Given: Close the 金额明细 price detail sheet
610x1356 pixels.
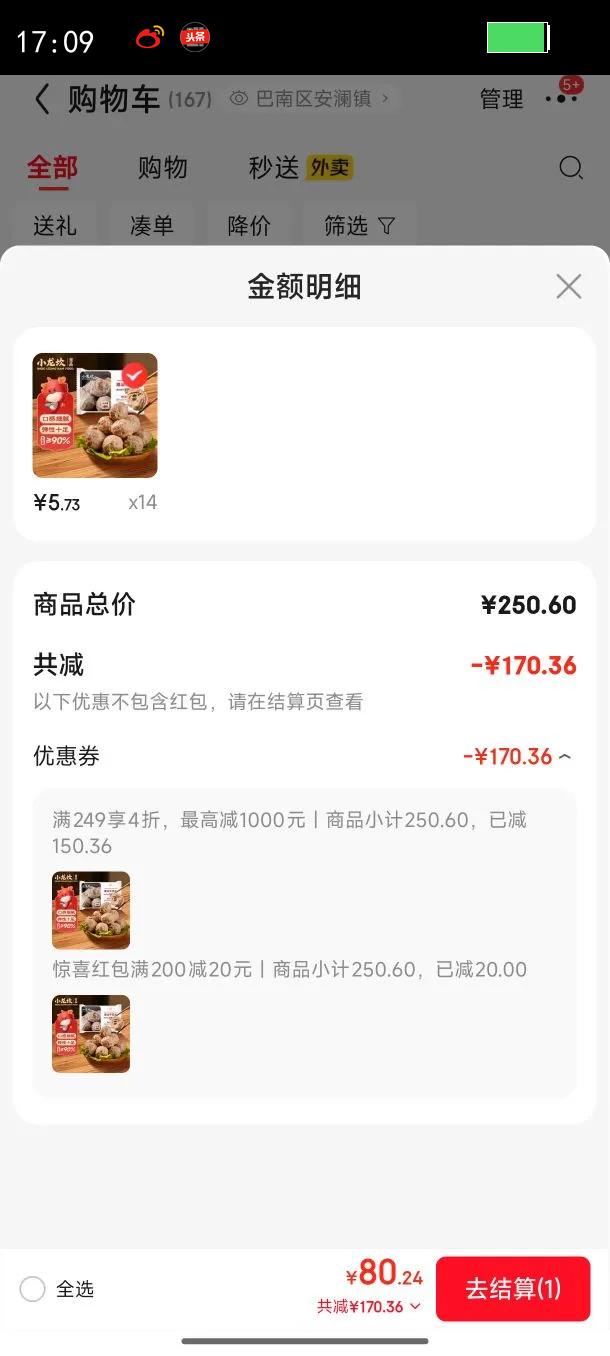Looking at the screenshot, I should click(x=568, y=287).
